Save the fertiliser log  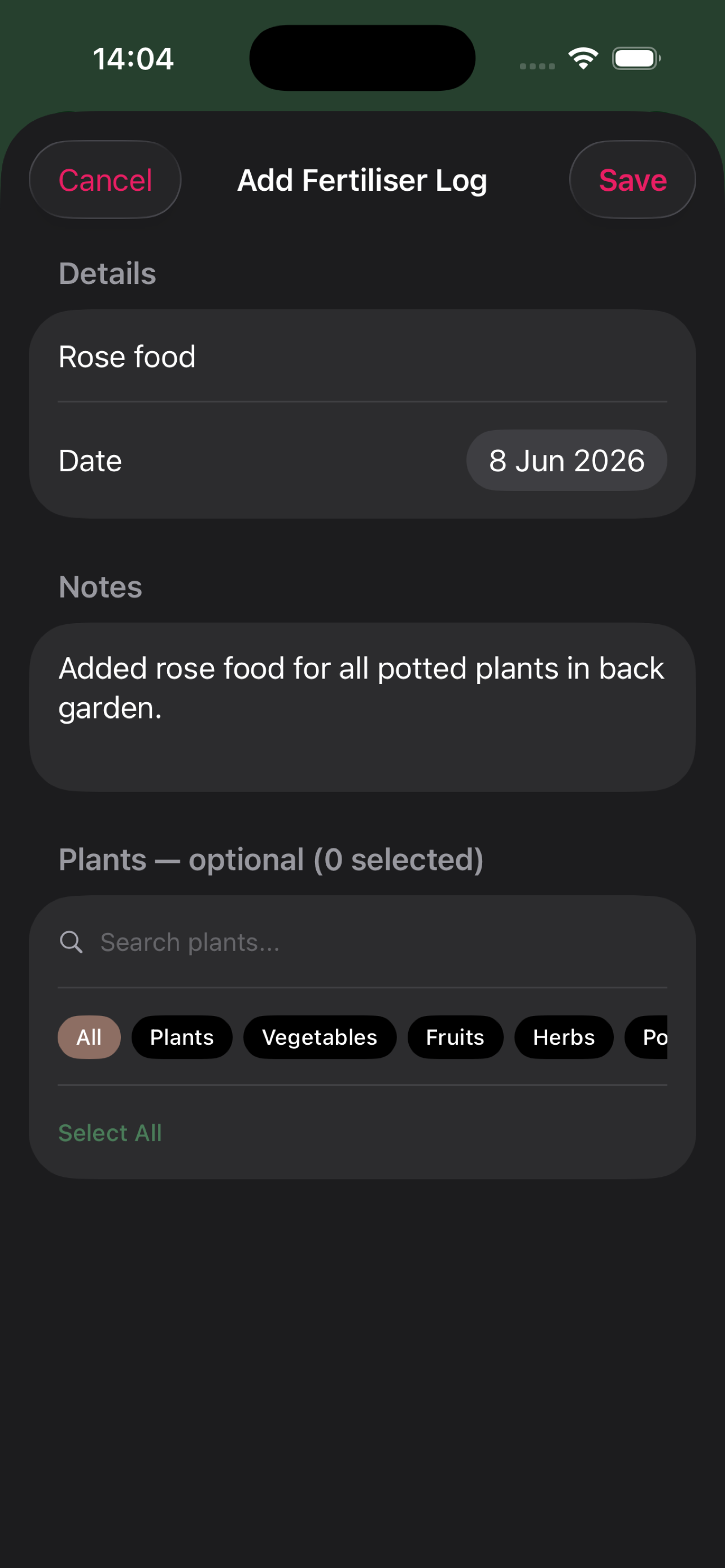point(632,179)
